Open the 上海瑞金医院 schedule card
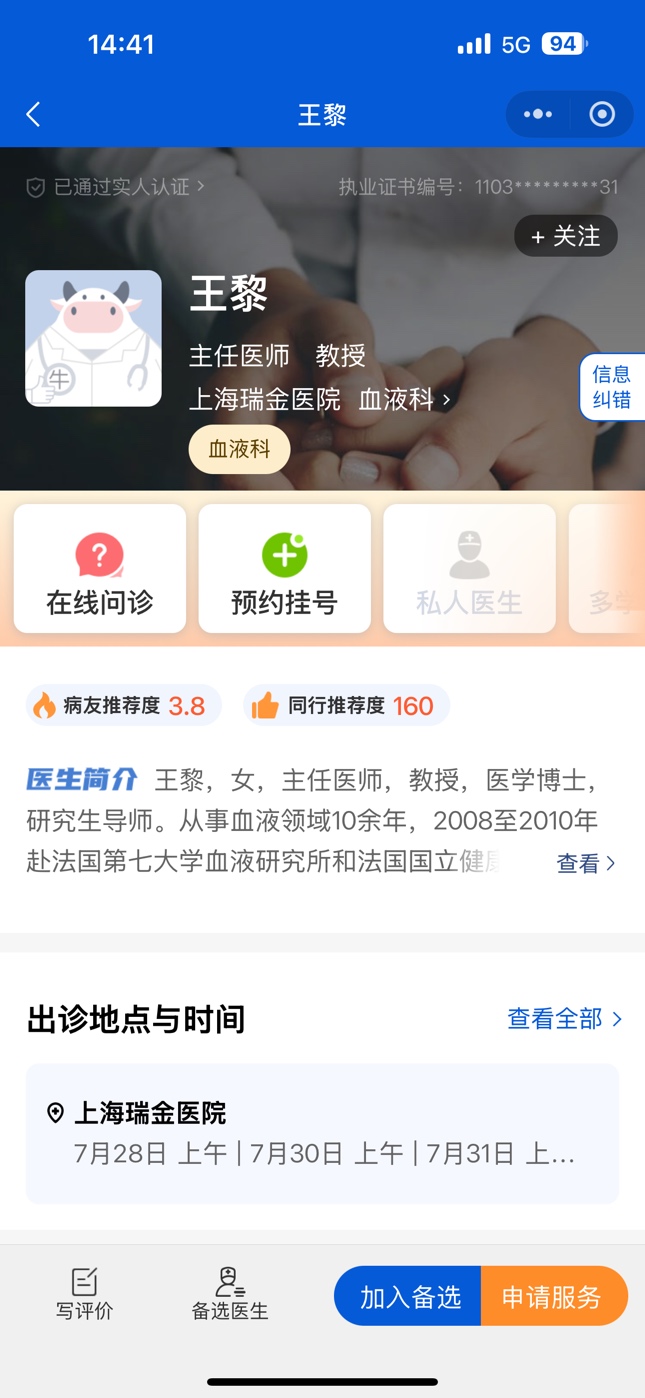645x1398 pixels. 322,1133
